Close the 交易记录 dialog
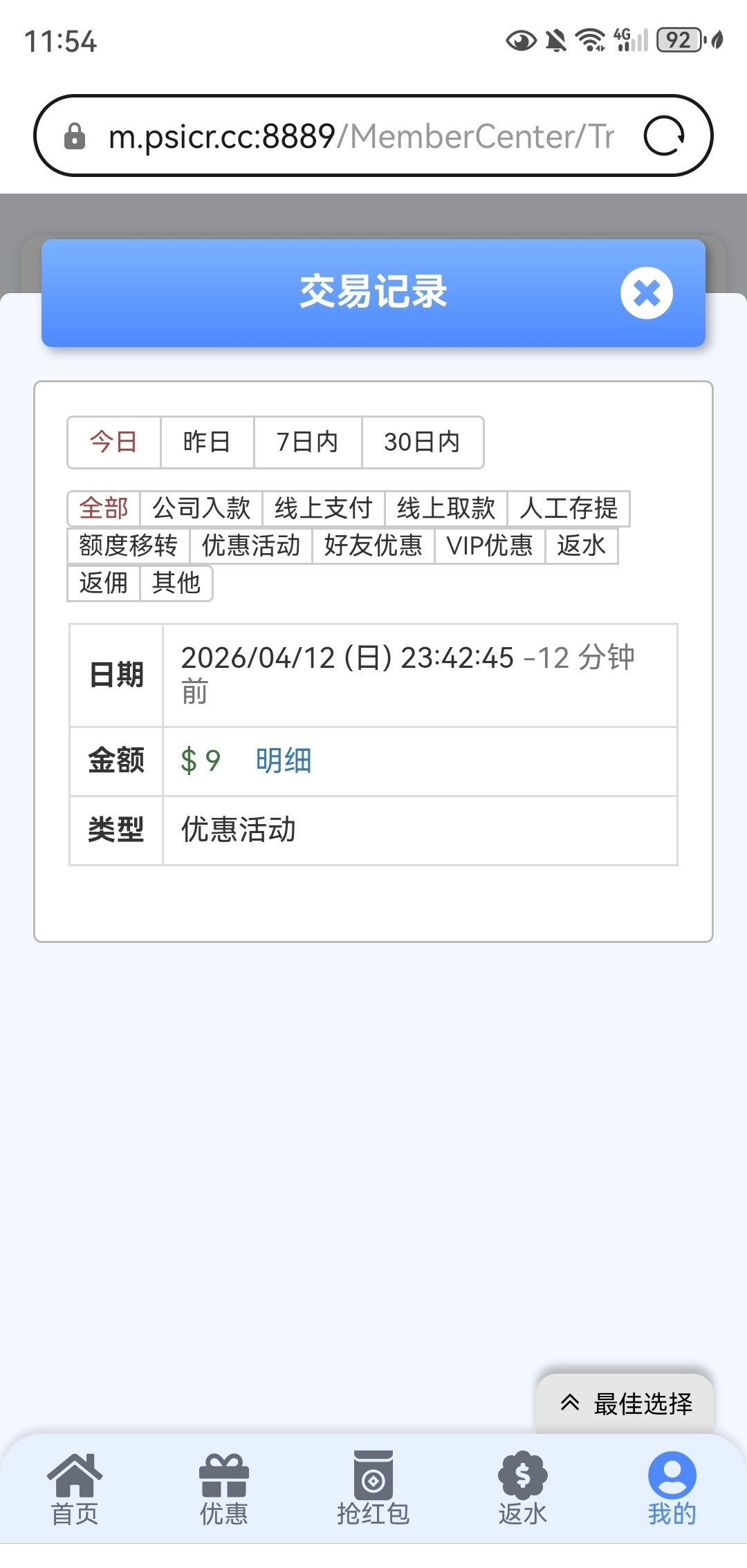 [646, 293]
